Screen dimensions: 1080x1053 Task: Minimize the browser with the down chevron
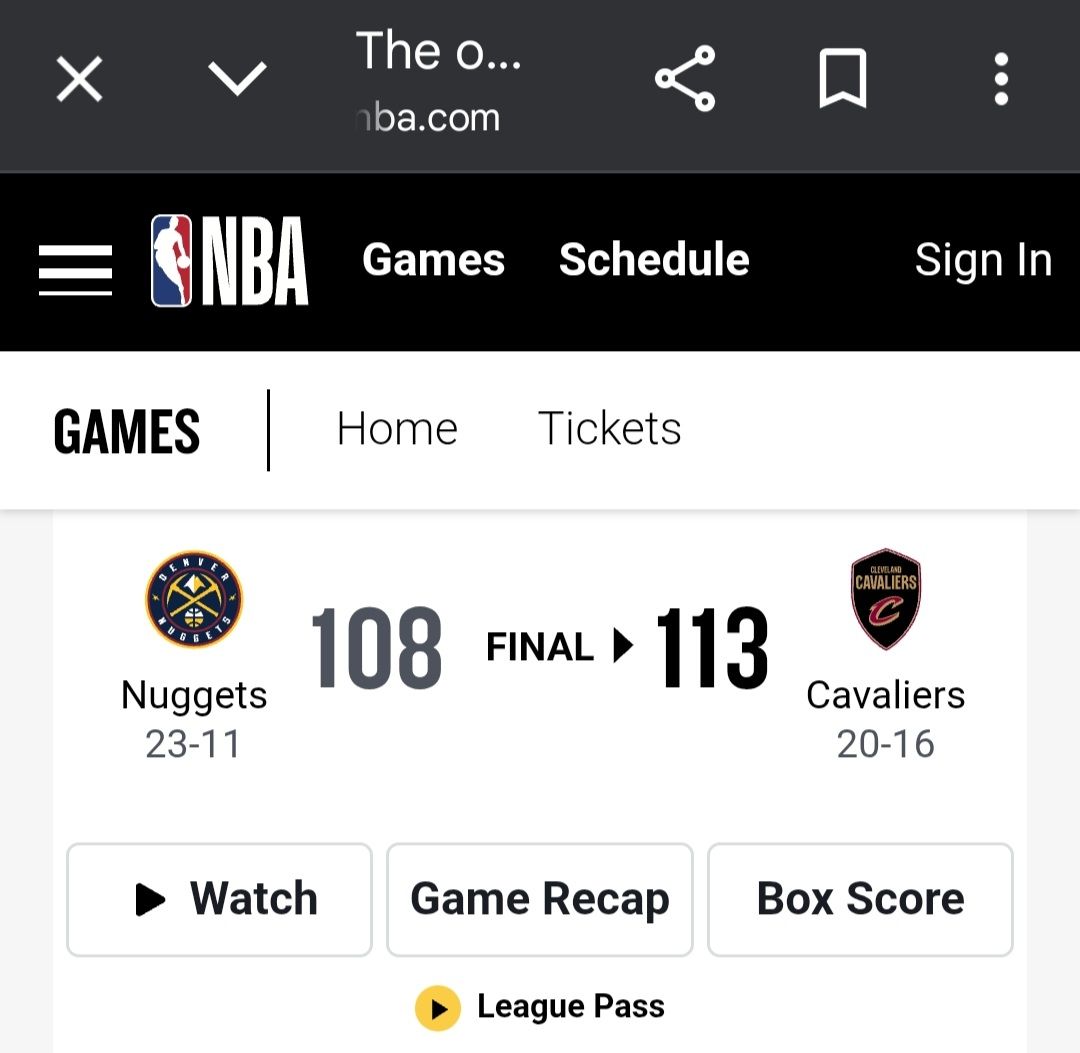237,79
